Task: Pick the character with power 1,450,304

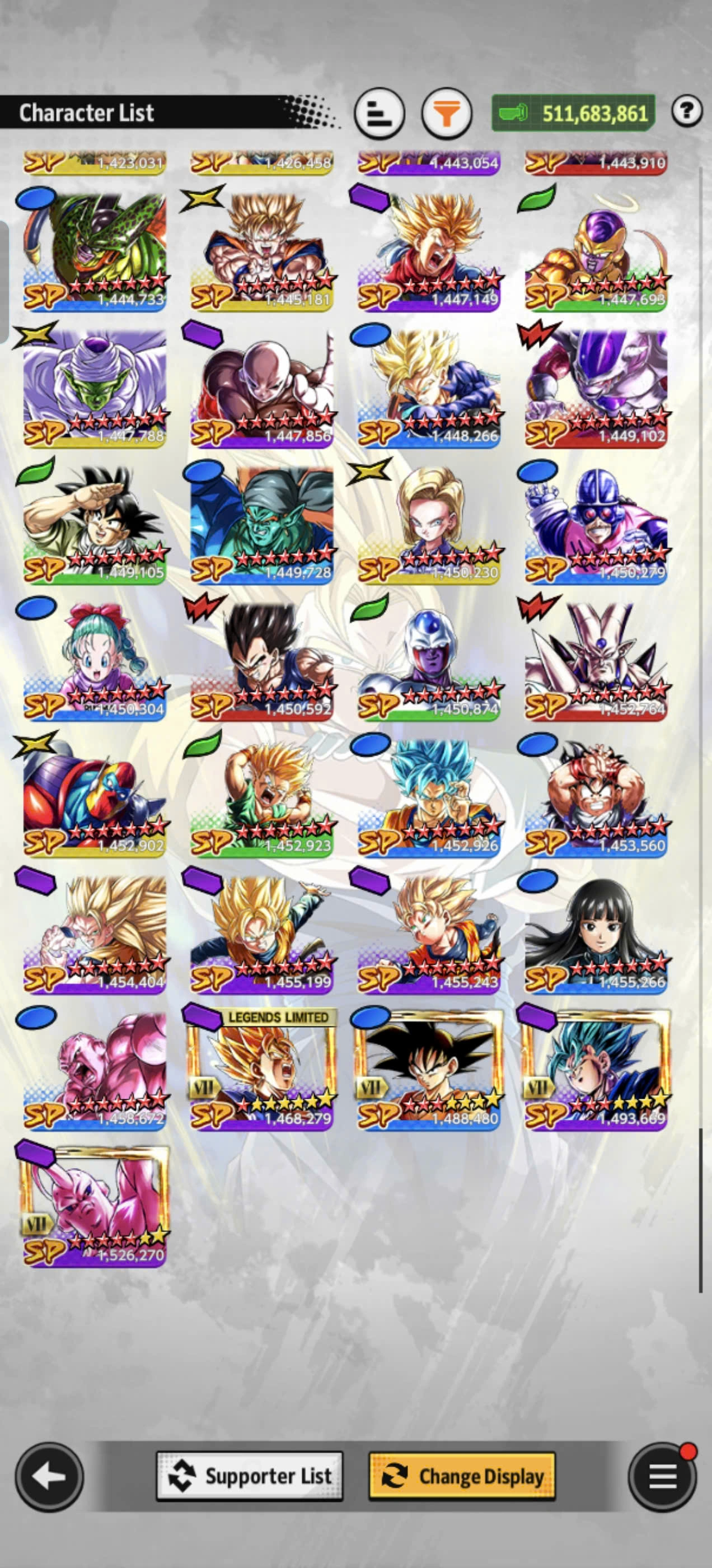Action: 95,660
